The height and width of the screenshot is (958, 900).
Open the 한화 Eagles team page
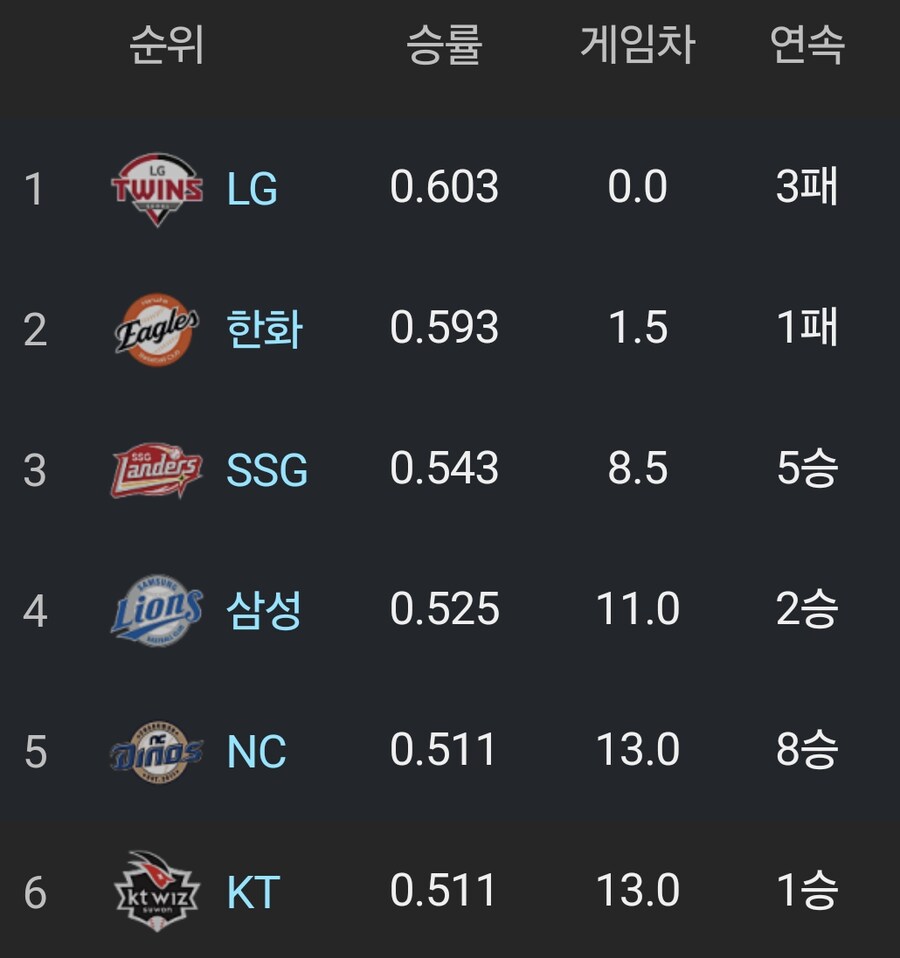tap(264, 329)
